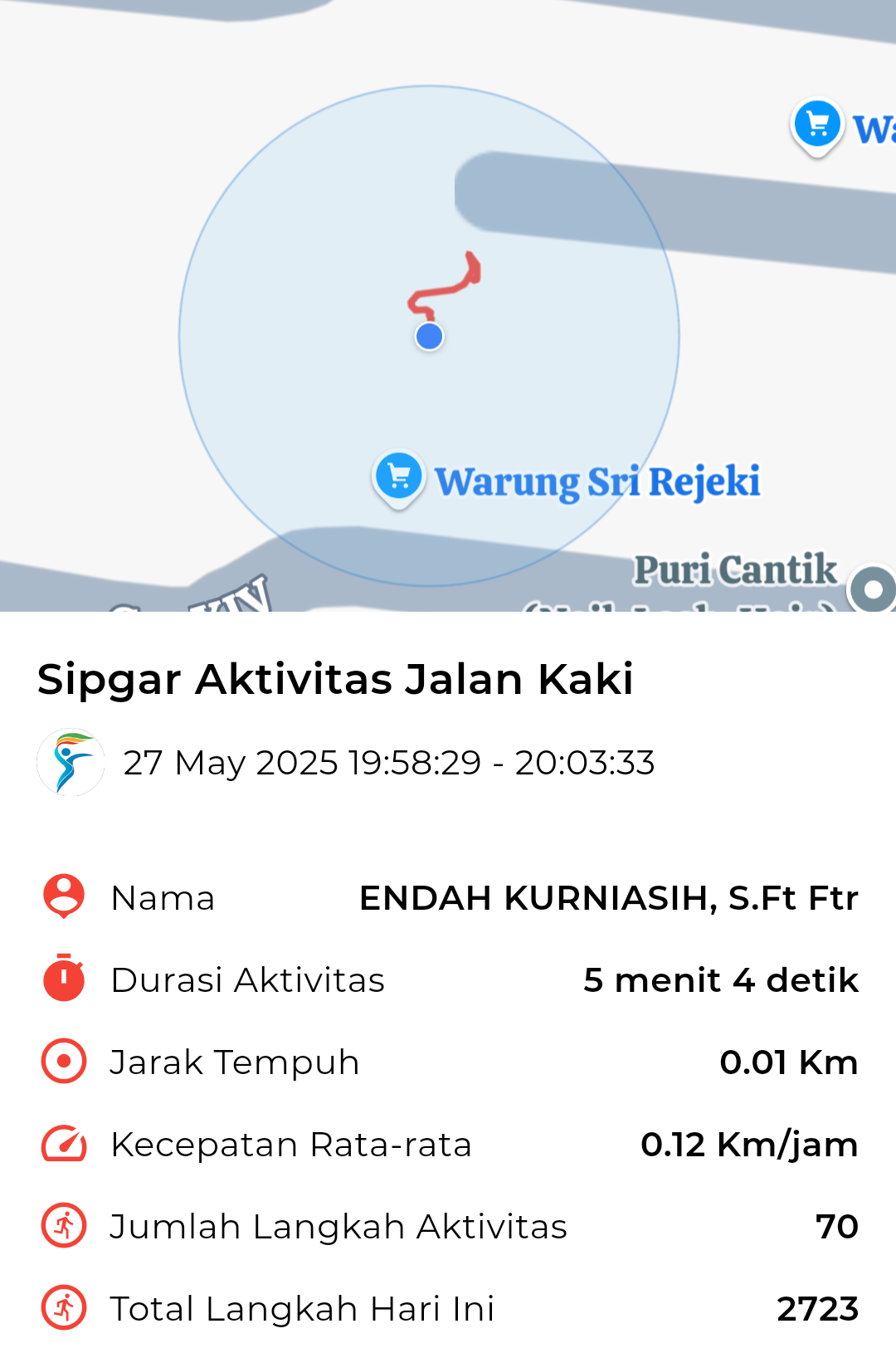This screenshot has height=1348, width=896.
Task: Click the Puri Cantik place label
Action: 735,569
